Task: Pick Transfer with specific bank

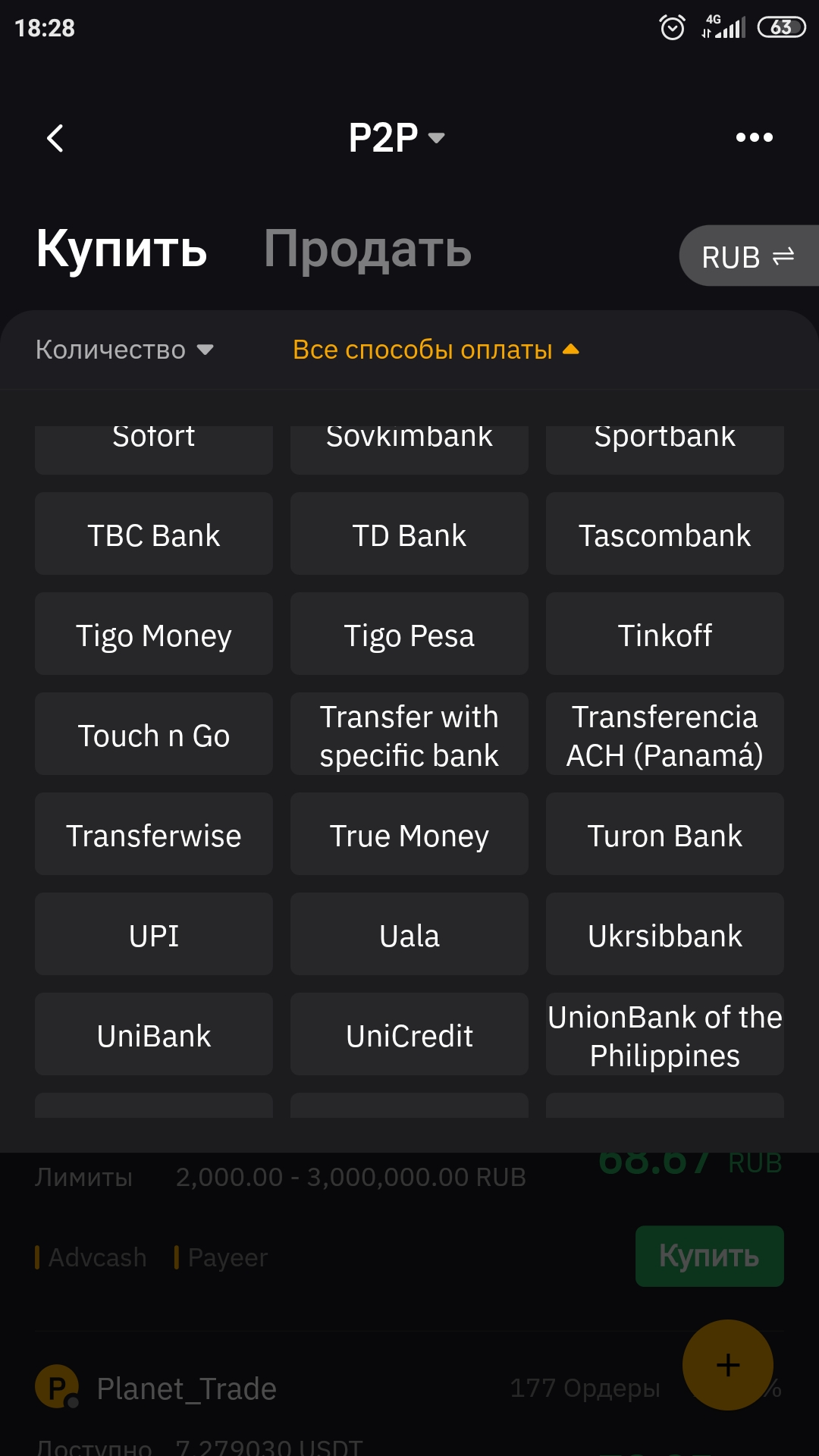Action: tap(409, 735)
